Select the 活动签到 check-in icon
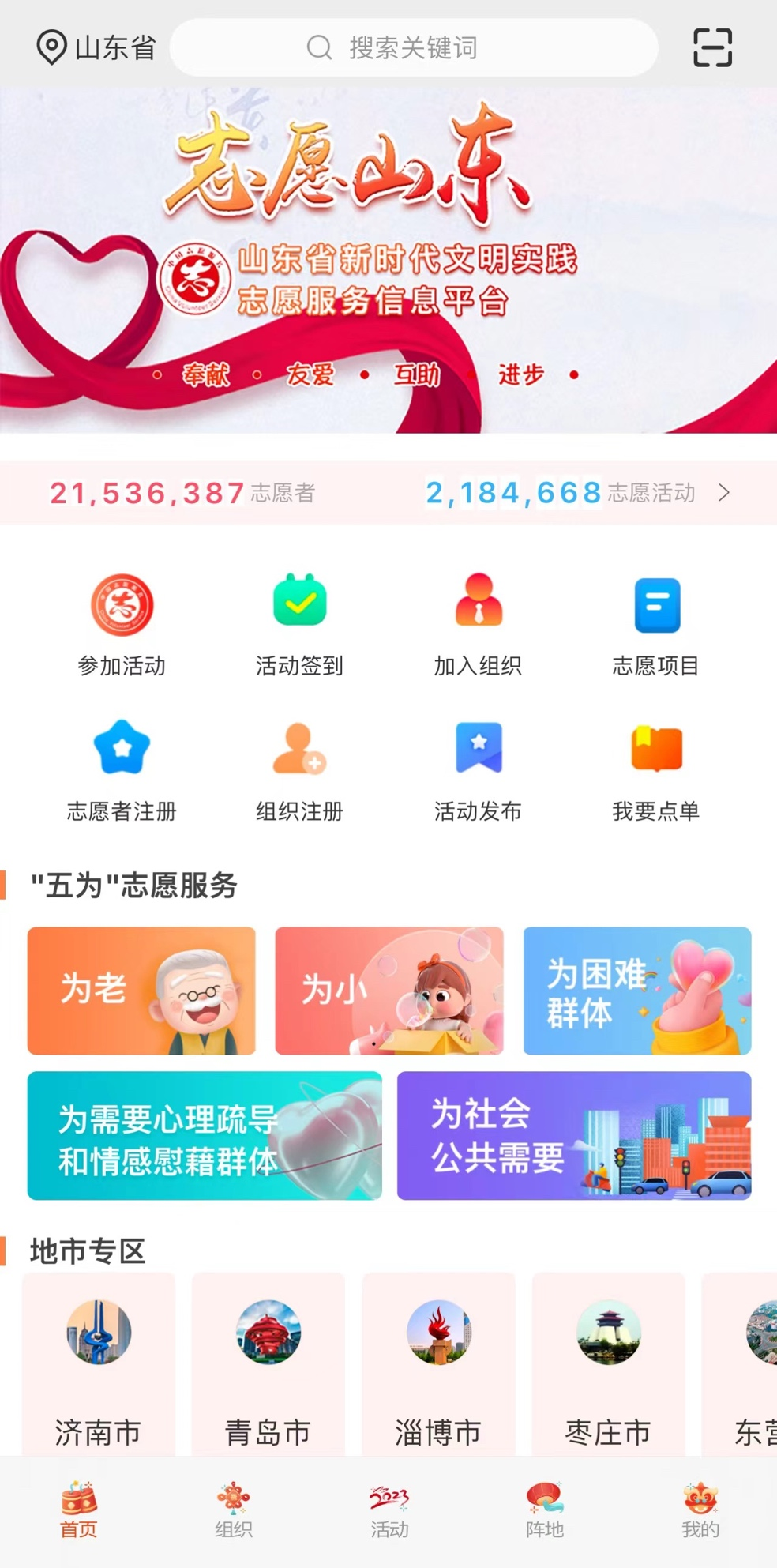 298,603
